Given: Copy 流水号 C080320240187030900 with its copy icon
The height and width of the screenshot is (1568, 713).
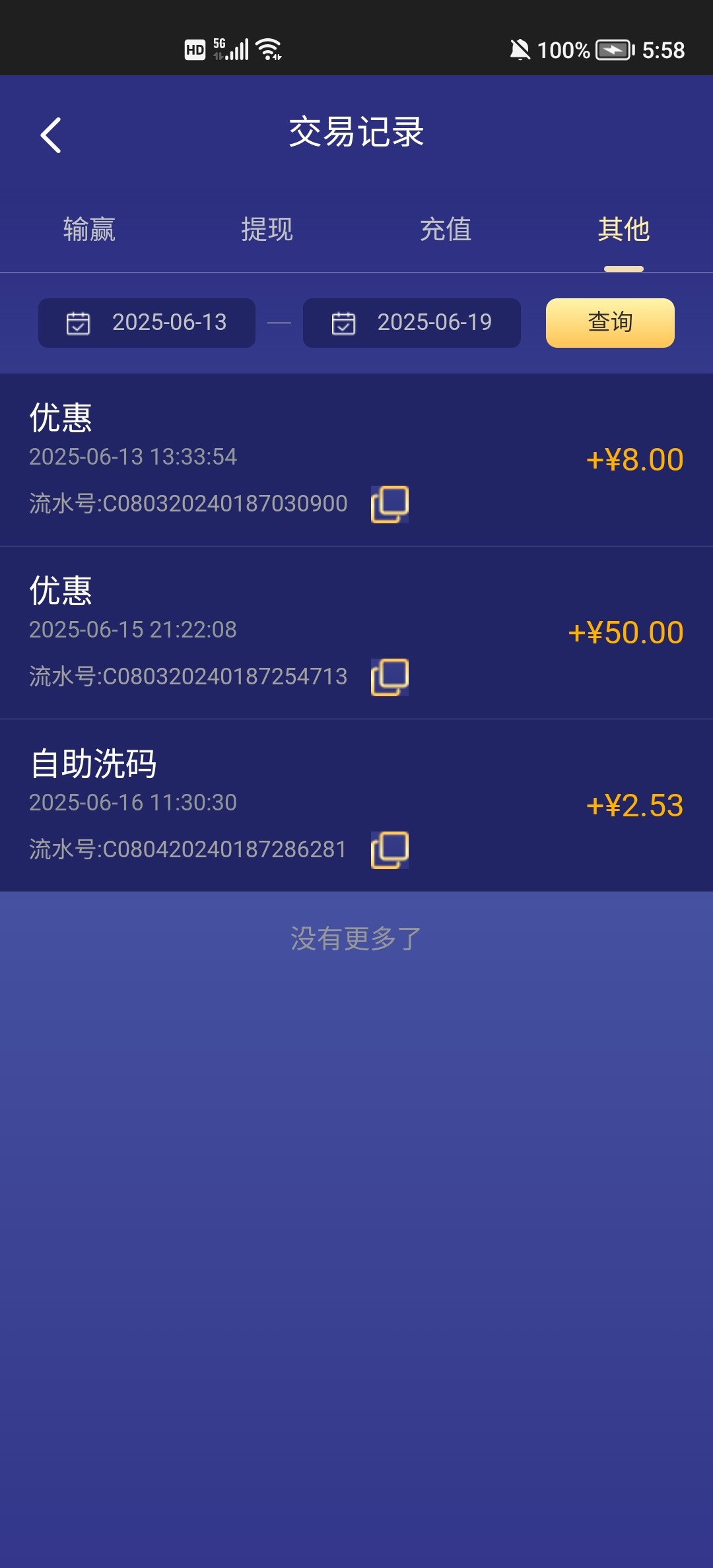Looking at the screenshot, I should coord(390,504).
